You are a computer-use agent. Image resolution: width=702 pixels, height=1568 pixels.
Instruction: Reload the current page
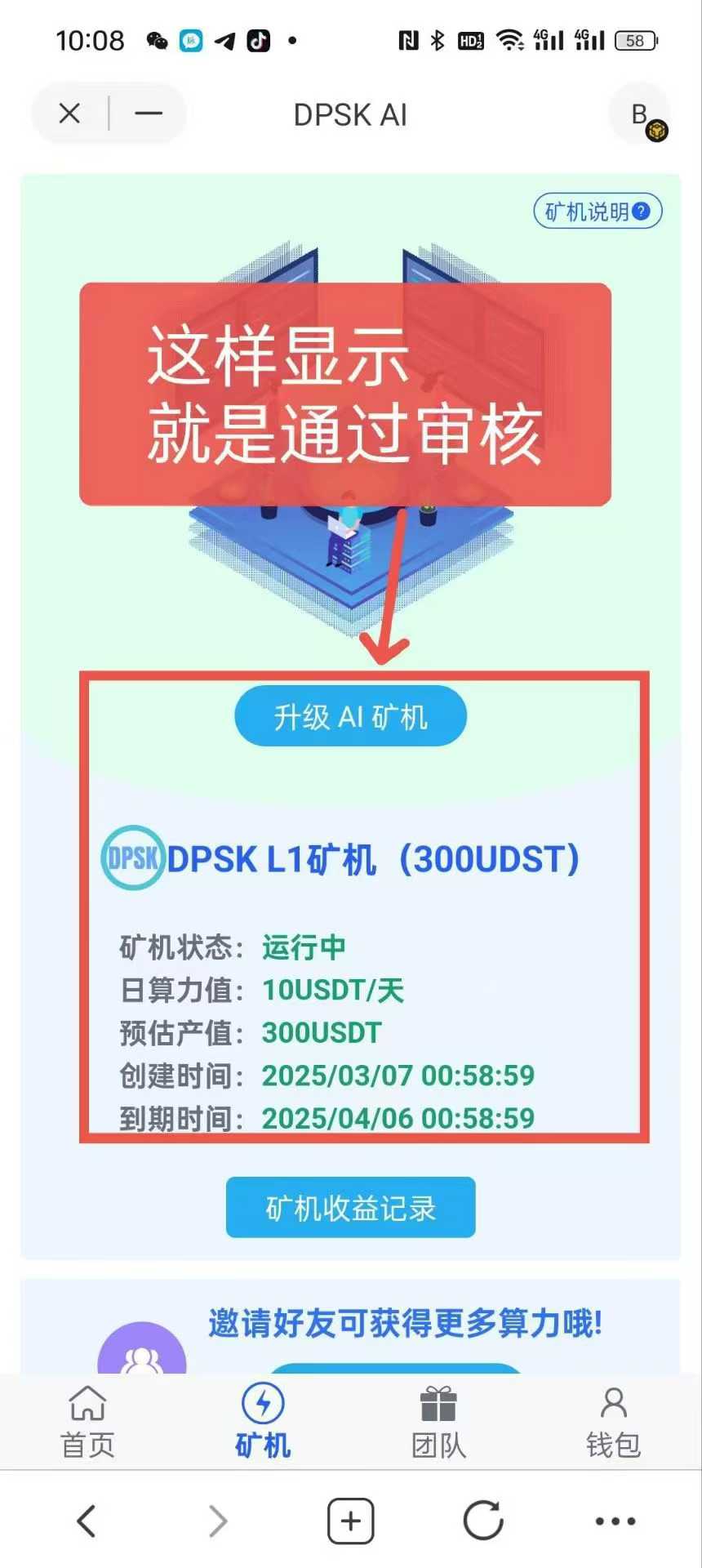tap(482, 1521)
